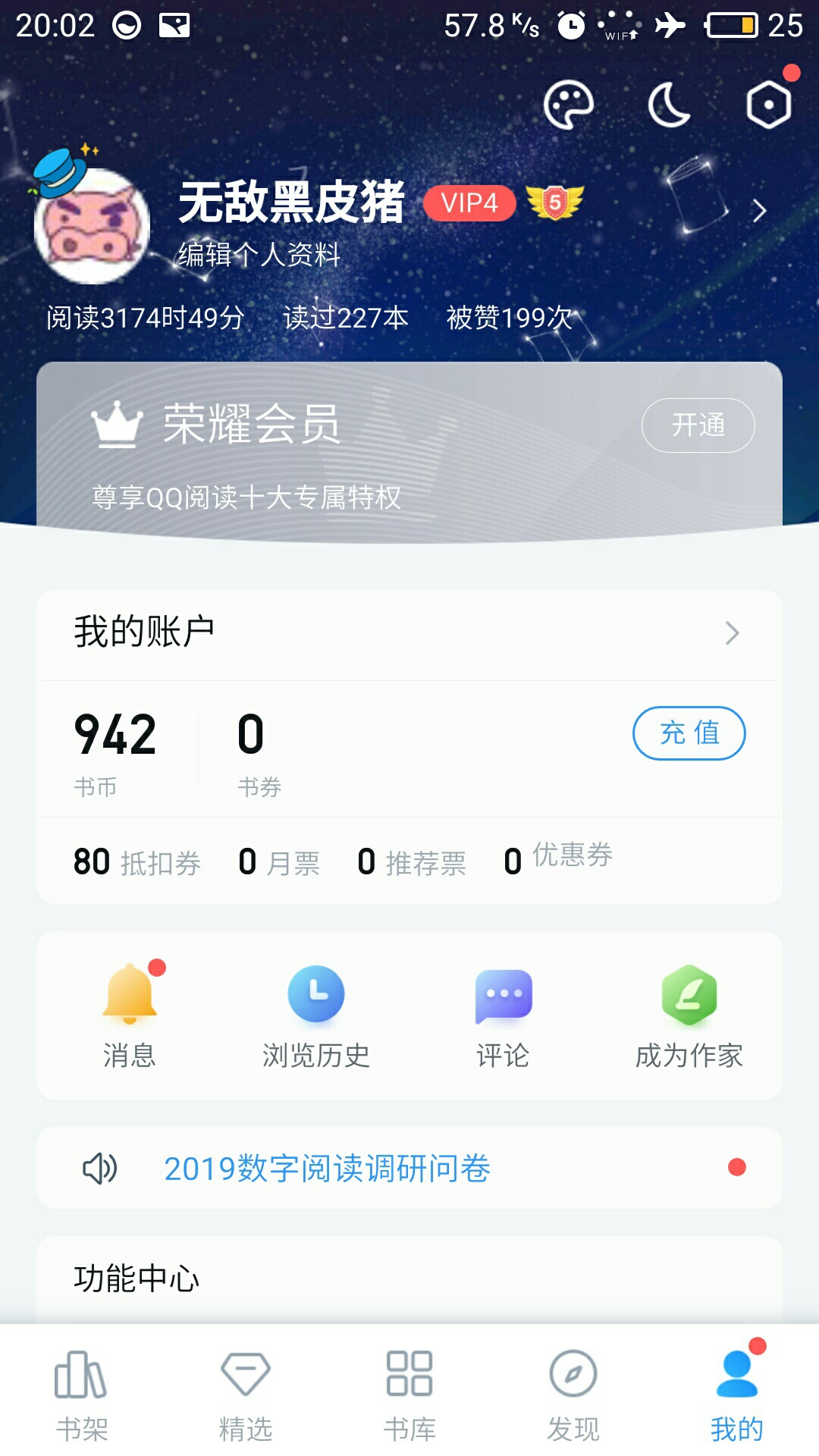The width and height of the screenshot is (819, 1456).
Task: Tap 编辑个人资料 to edit profile
Action: [259, 255]
